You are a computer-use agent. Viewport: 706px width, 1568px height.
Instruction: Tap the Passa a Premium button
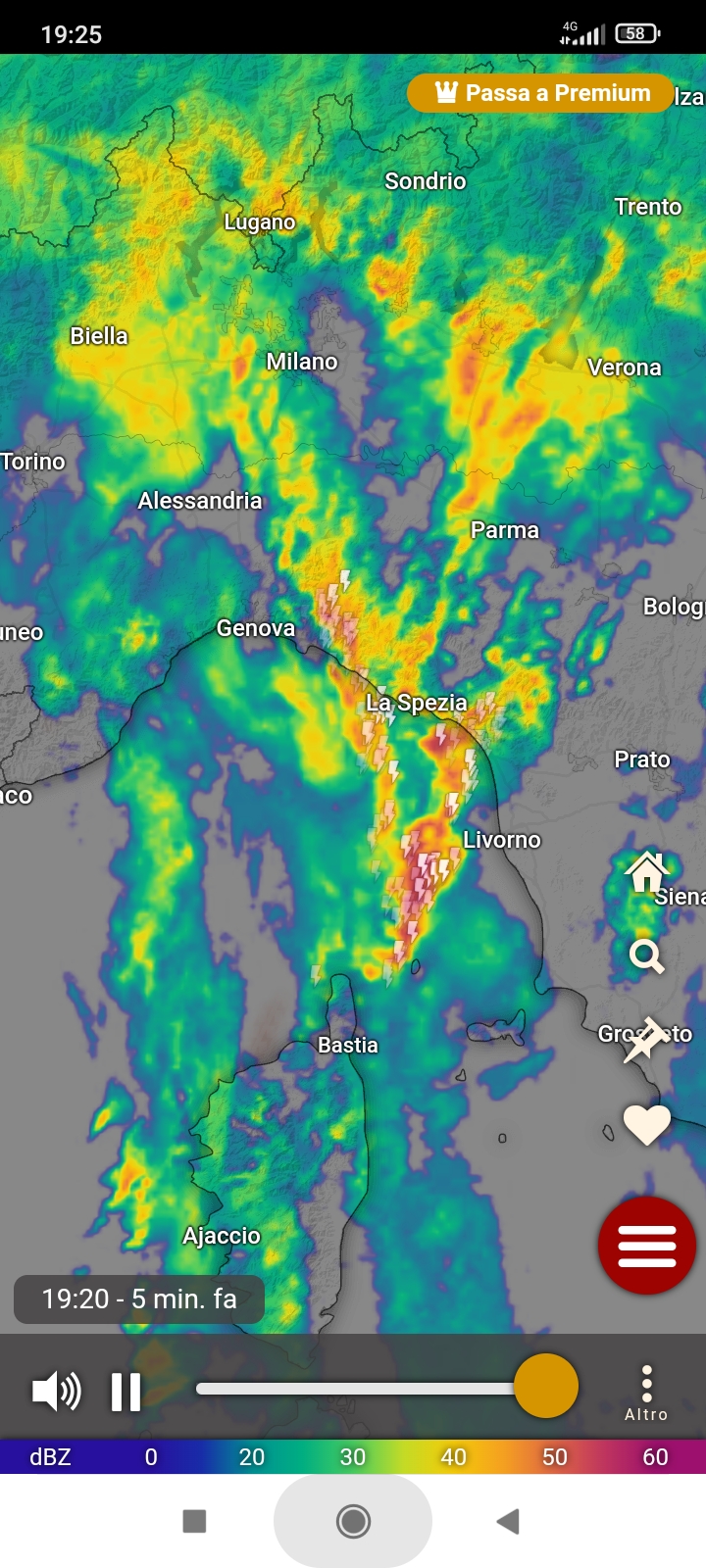tap(541, 93)
